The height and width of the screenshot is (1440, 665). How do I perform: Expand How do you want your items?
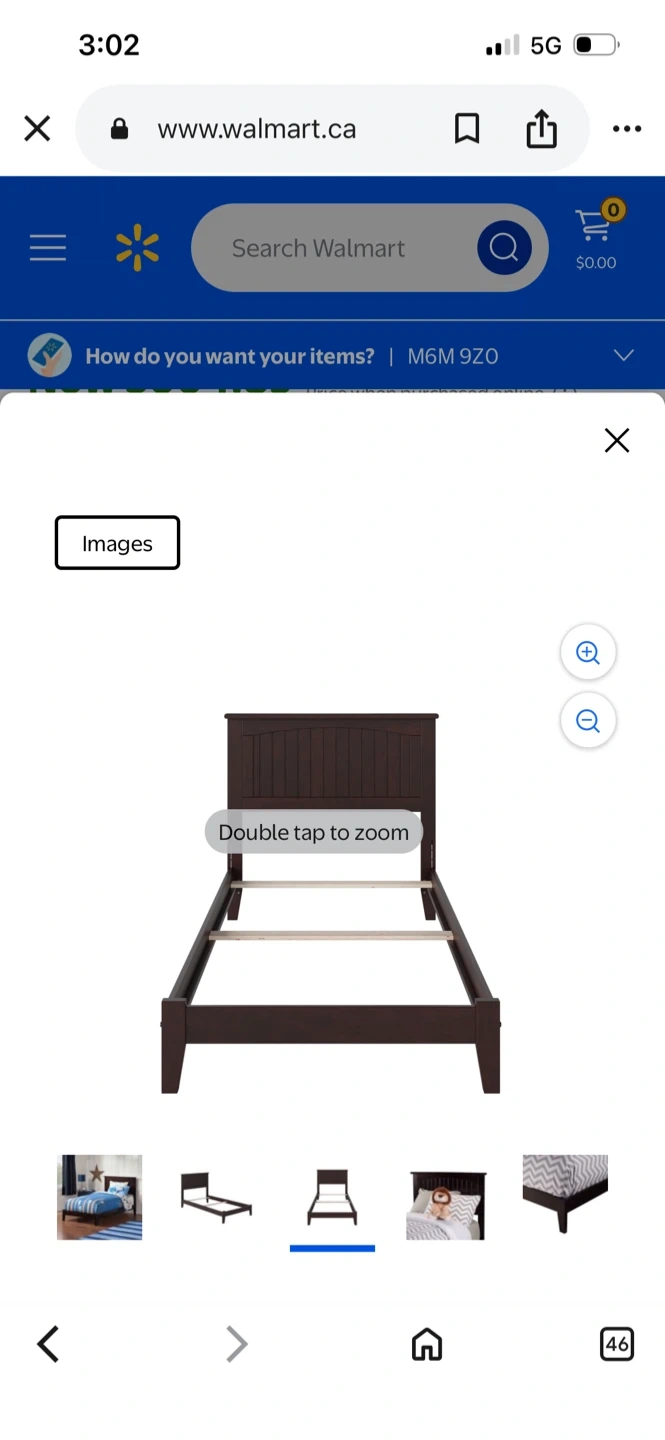624,355
